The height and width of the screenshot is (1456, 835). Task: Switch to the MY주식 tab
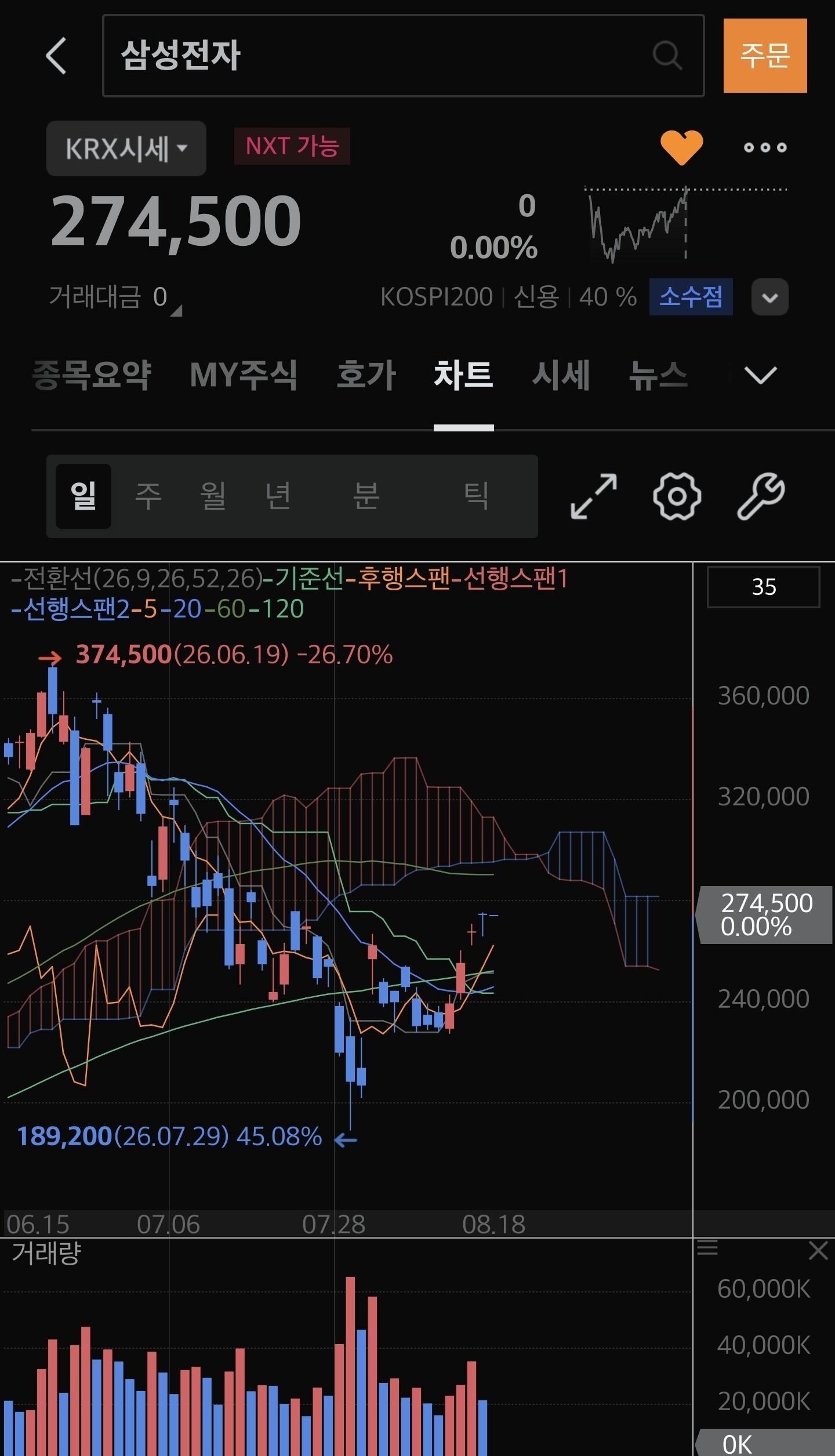pos(244,375)
